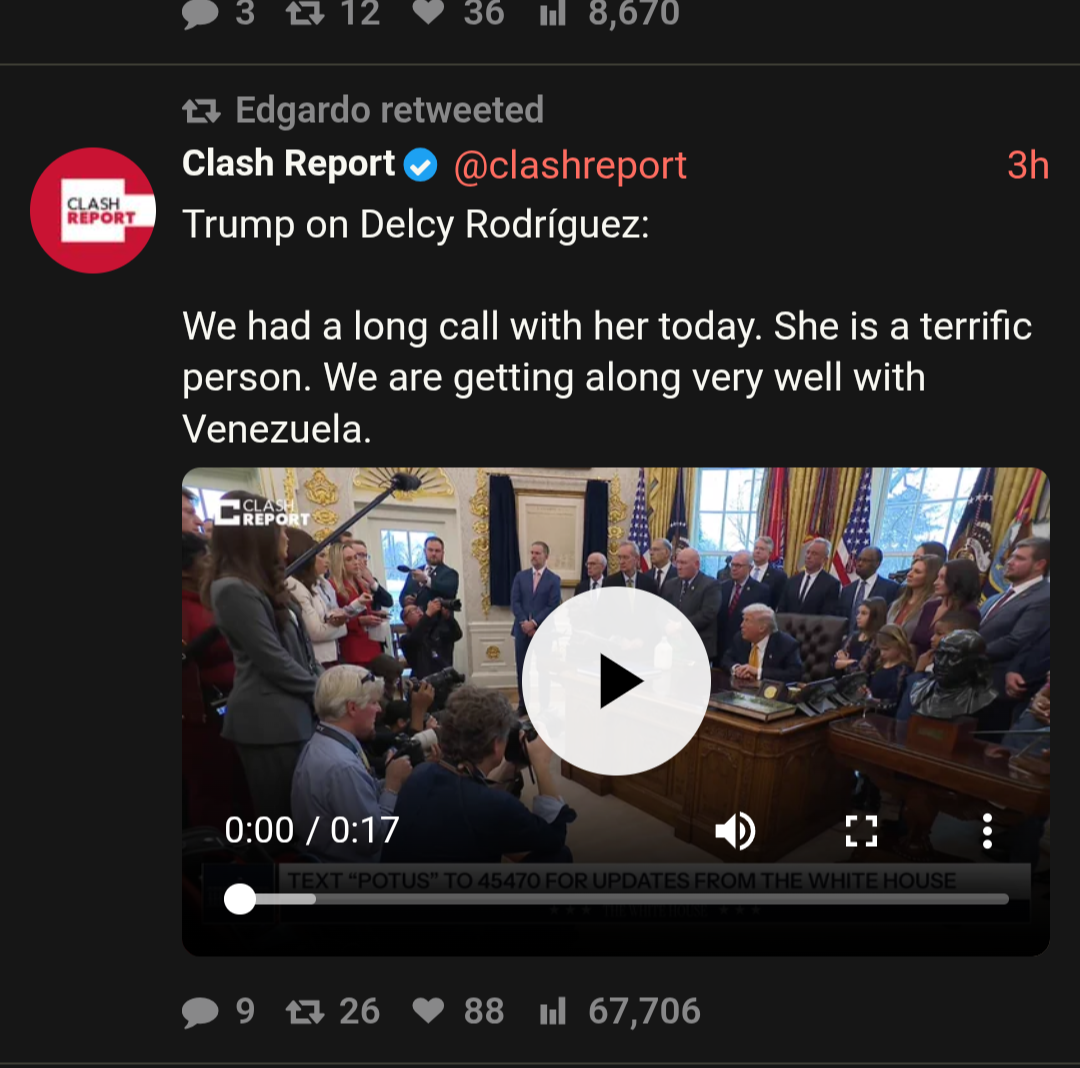Open the @clashreport handle
The width and height of the screenshot is (1080, 1068).
570,165
